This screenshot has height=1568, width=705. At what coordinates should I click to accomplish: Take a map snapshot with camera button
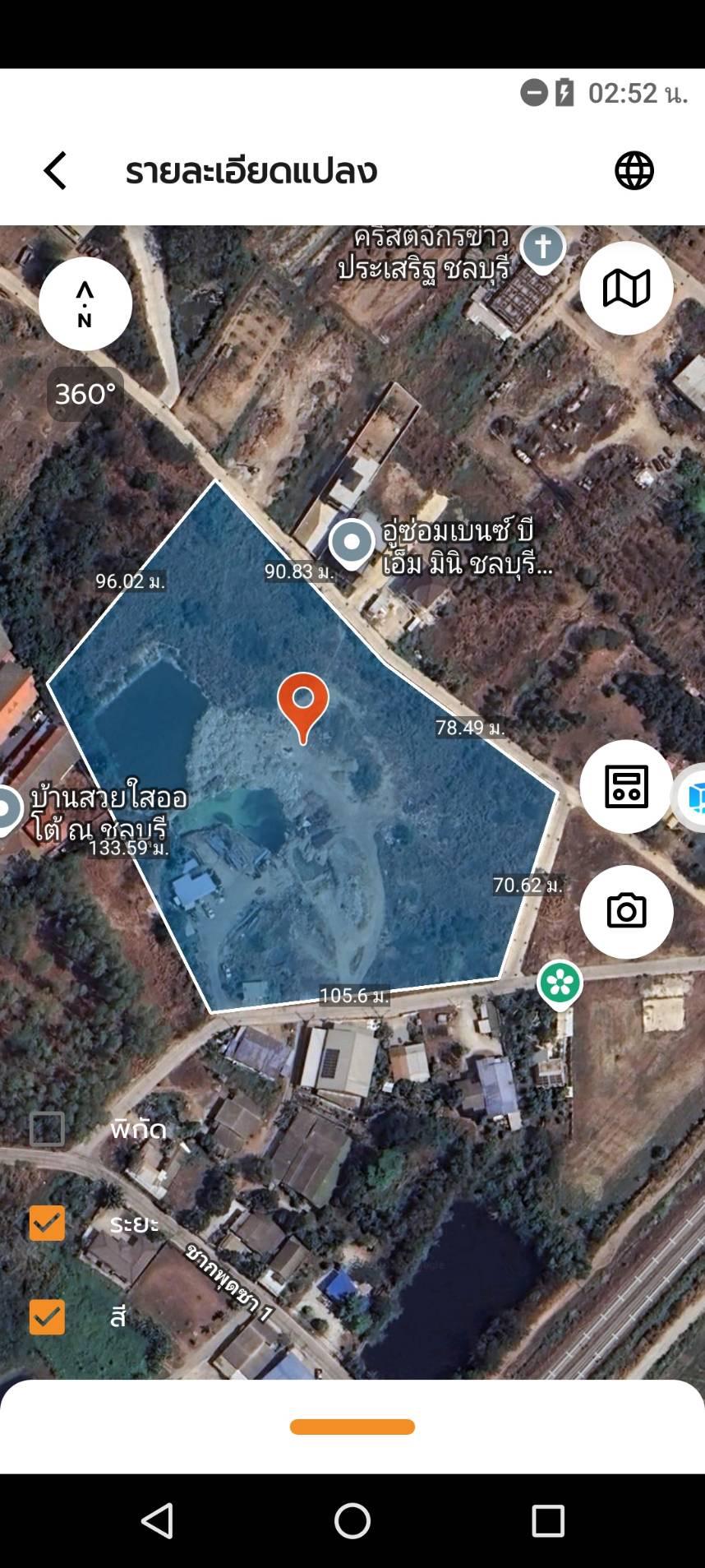[x=626, y=912]
